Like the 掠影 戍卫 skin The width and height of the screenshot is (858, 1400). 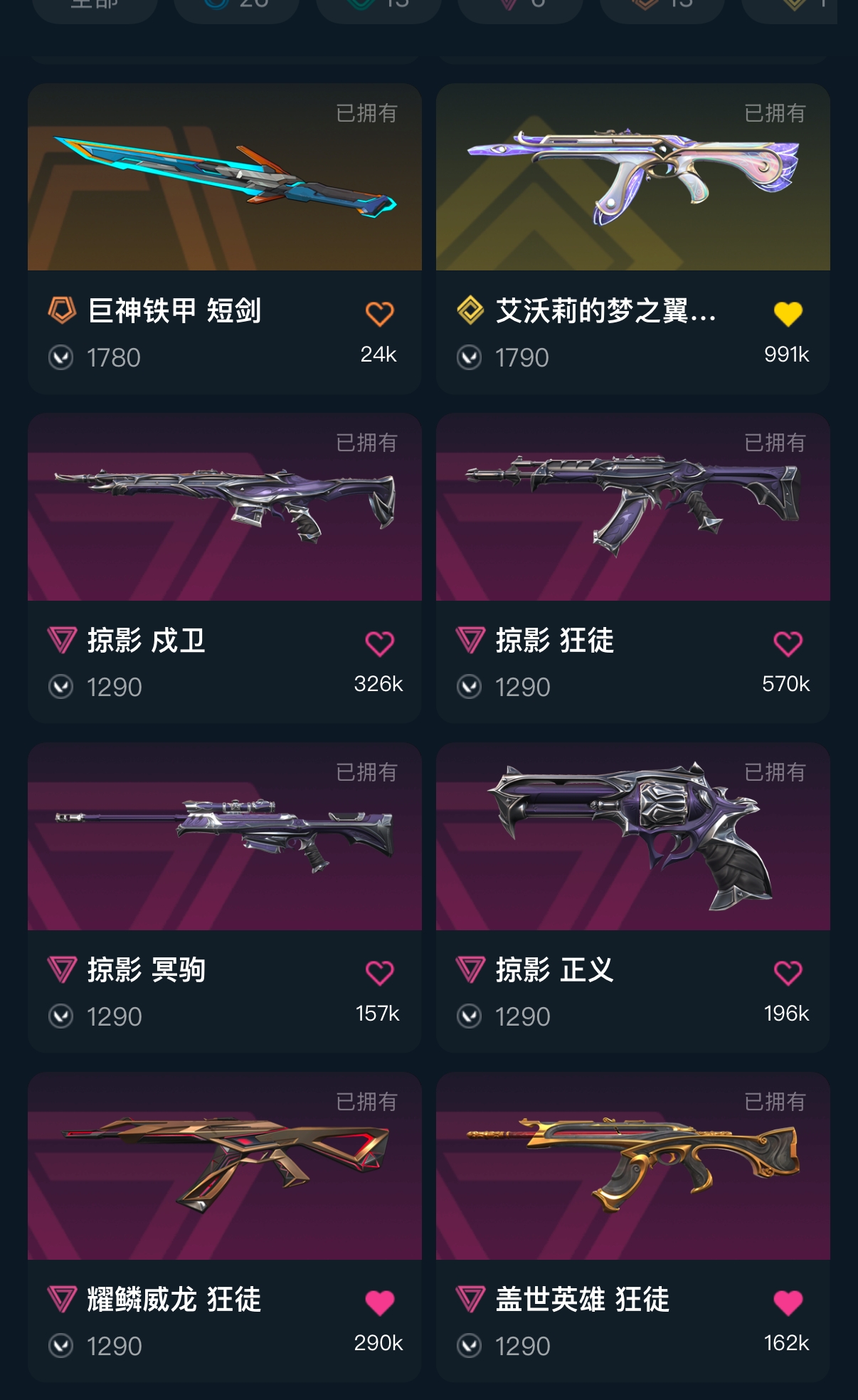tap(379, 643)
